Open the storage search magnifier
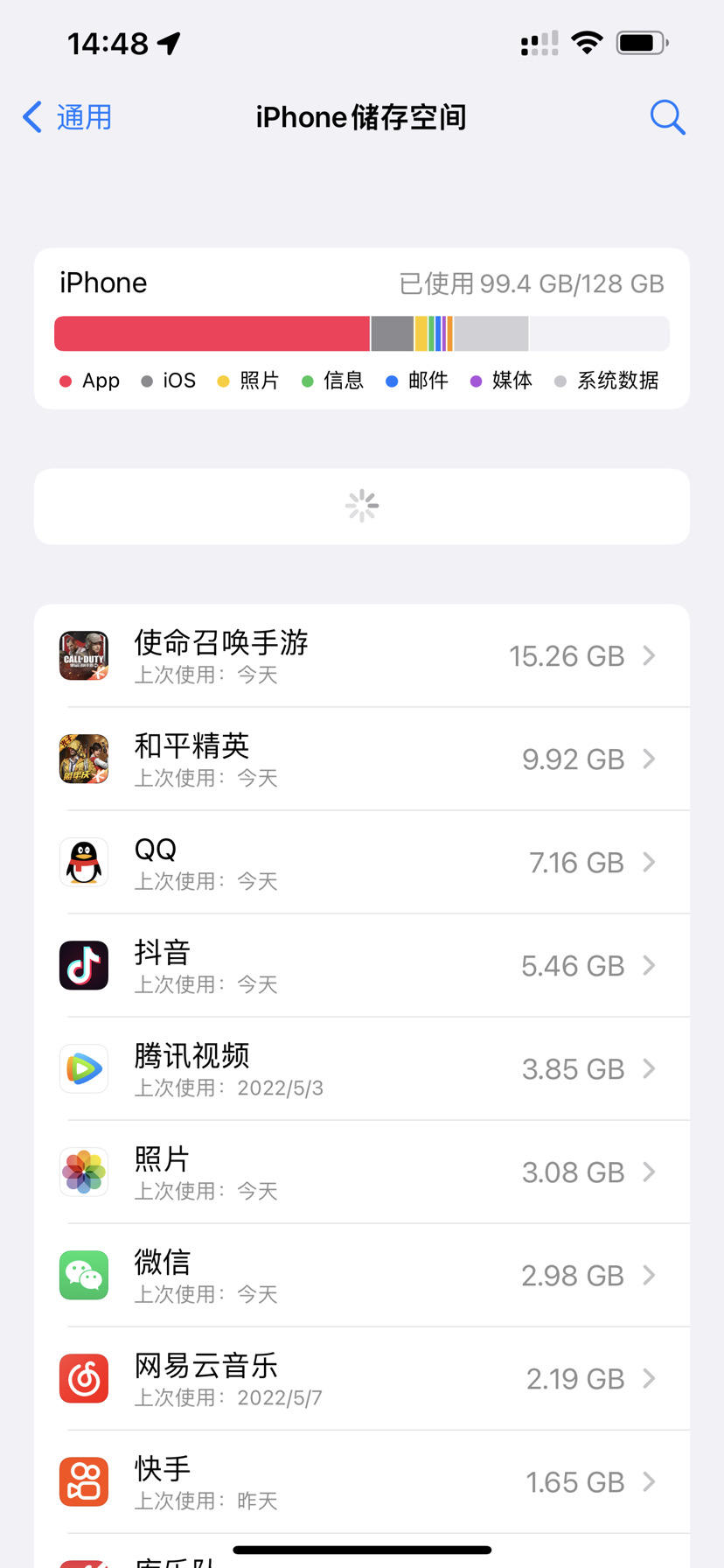This screenshot has height=1568, width=724. pyautogui.click(x=667, y=117)
